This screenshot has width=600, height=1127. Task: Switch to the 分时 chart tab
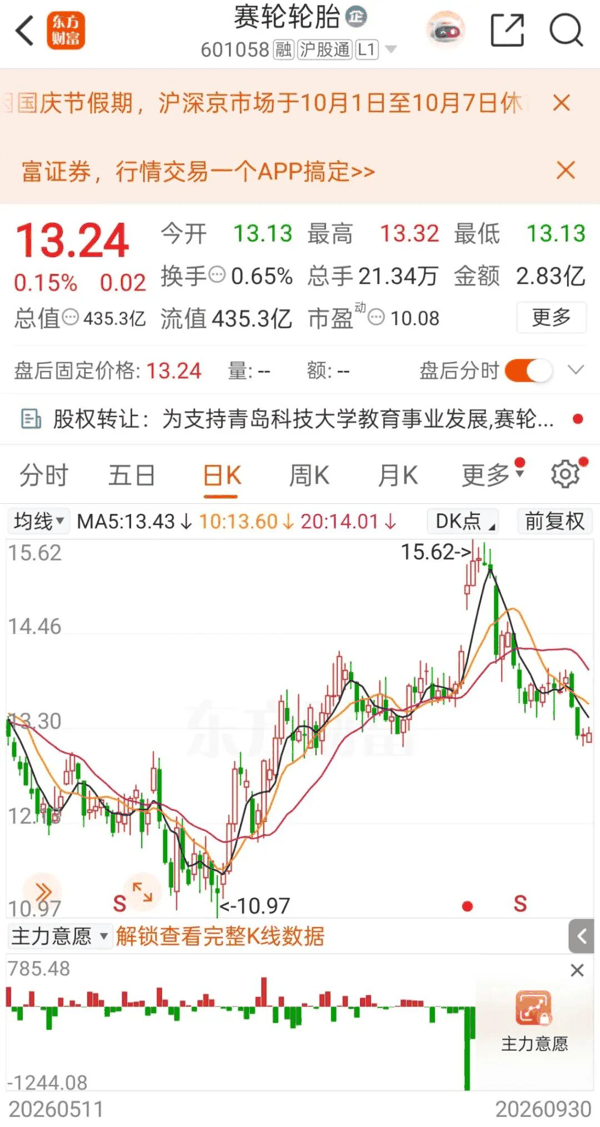(x=44, y=475)
